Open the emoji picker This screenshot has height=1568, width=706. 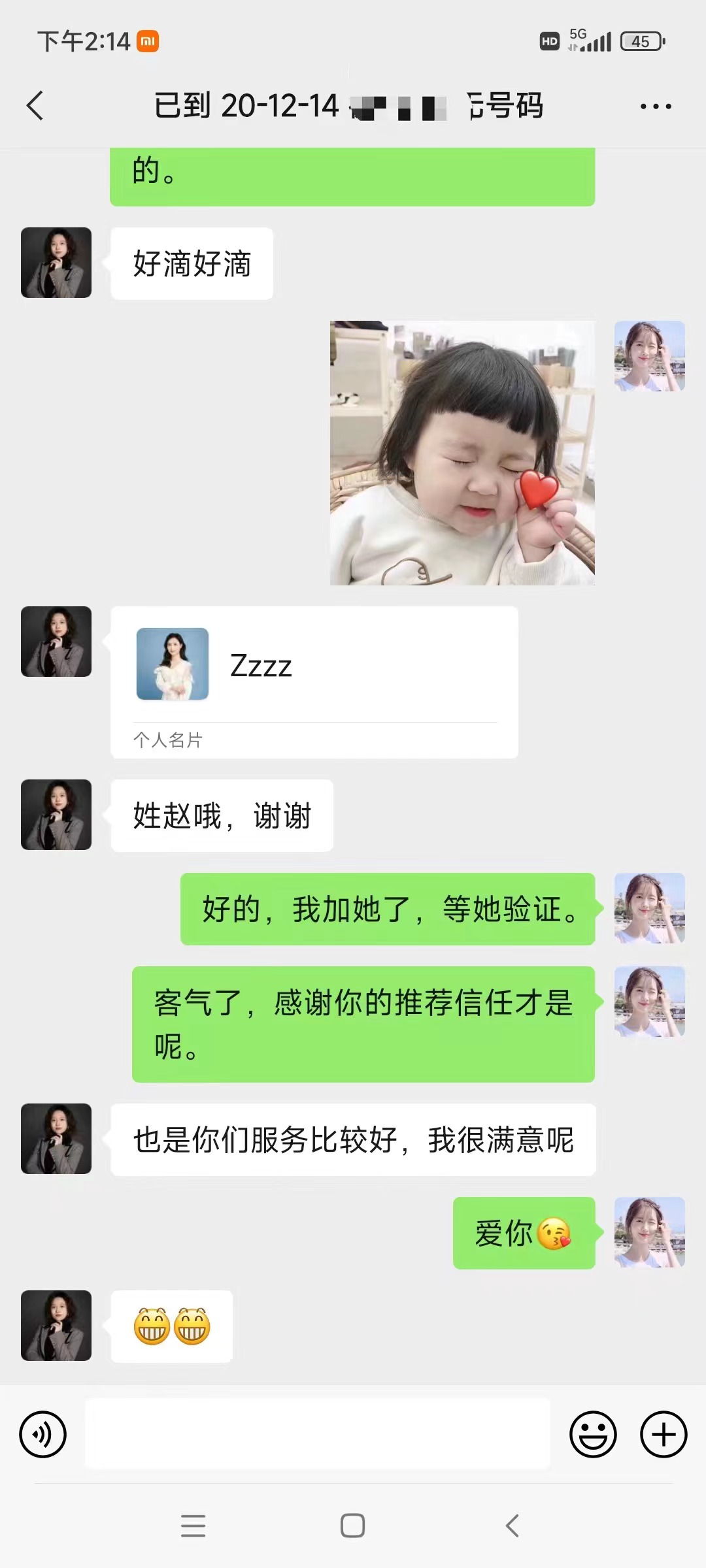pos(593,1435)
